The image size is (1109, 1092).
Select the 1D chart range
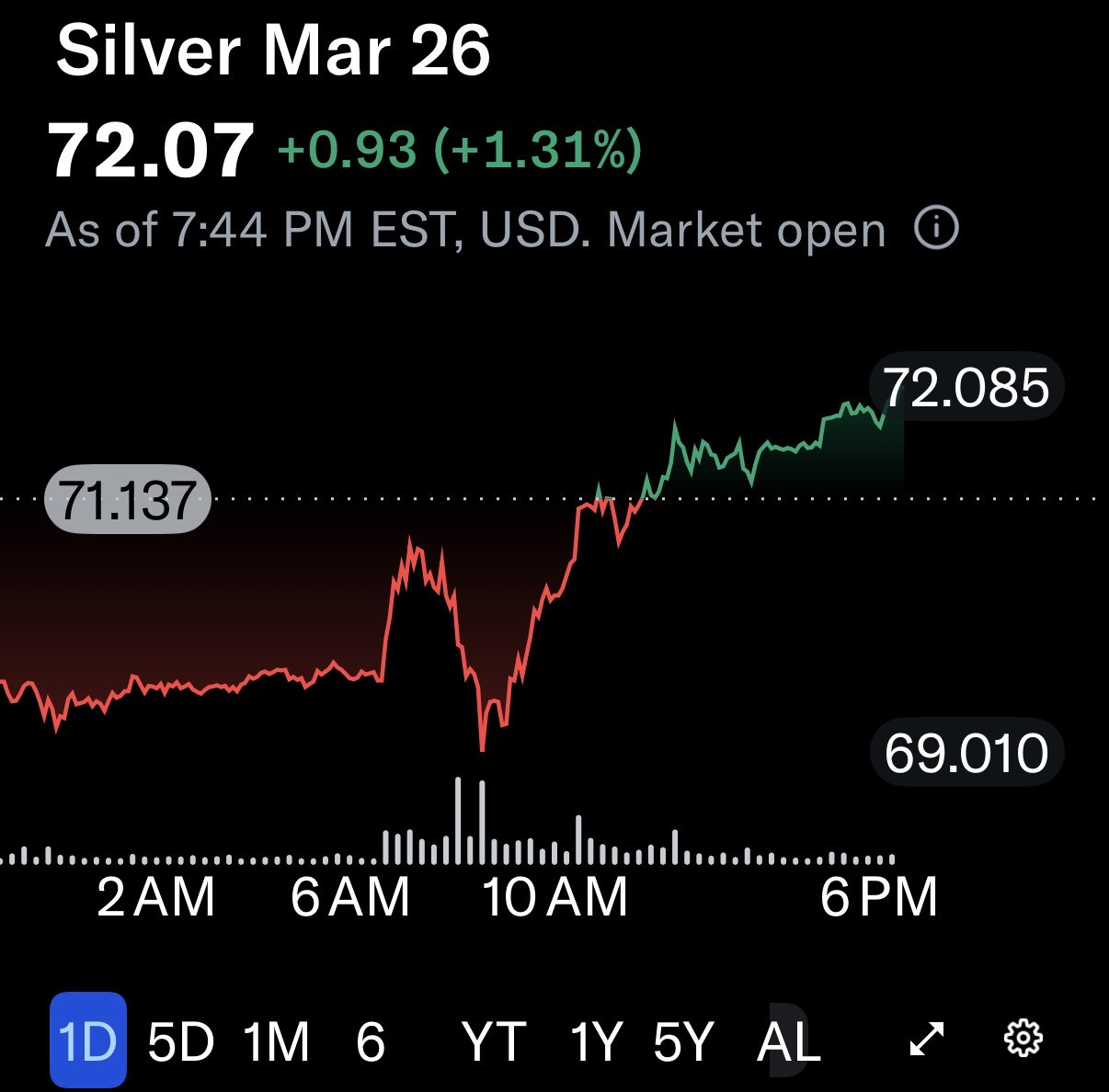[x=87, y=1041]
